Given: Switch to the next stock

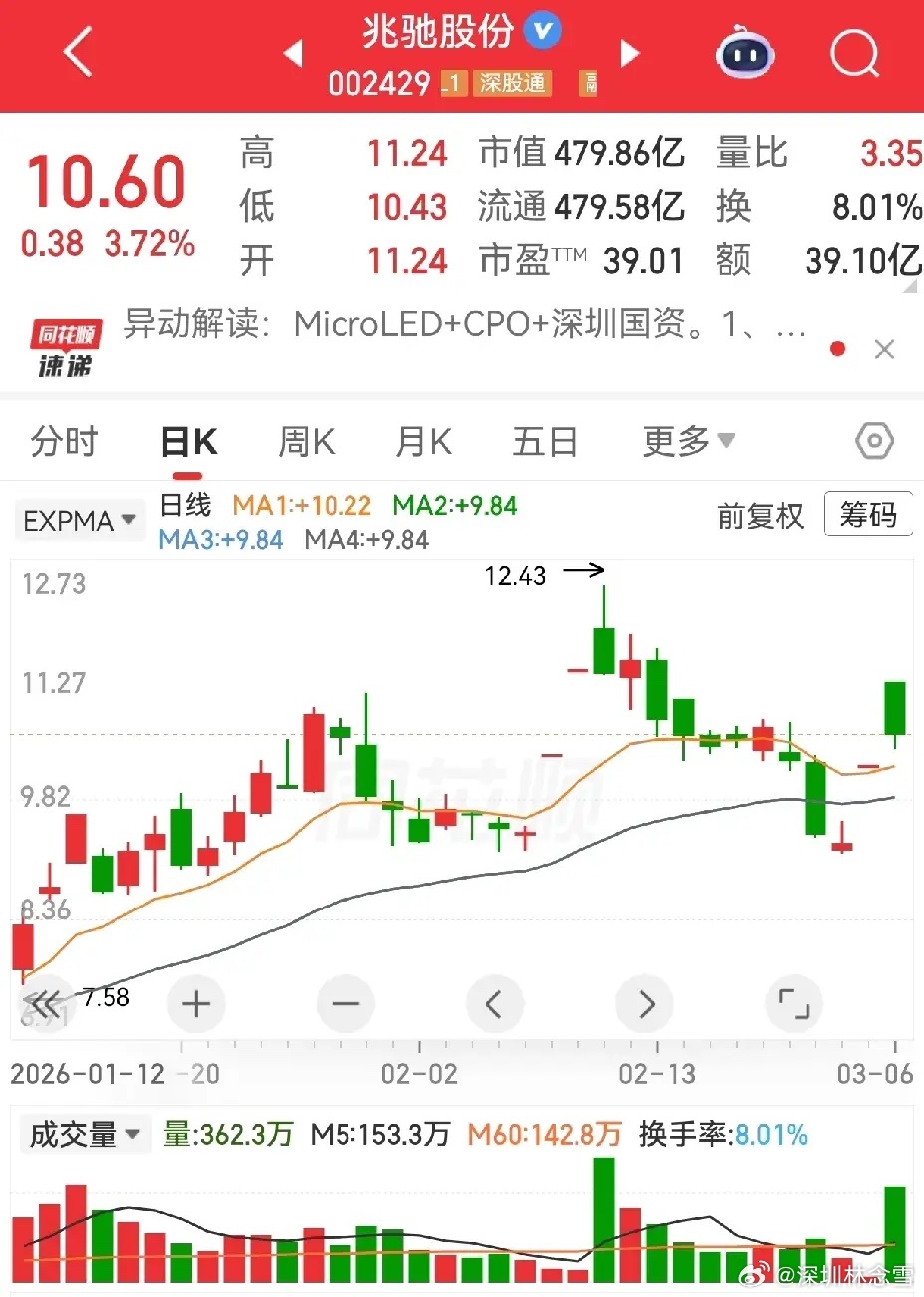Looking at the screenshot, I should (x=630, y=53).
